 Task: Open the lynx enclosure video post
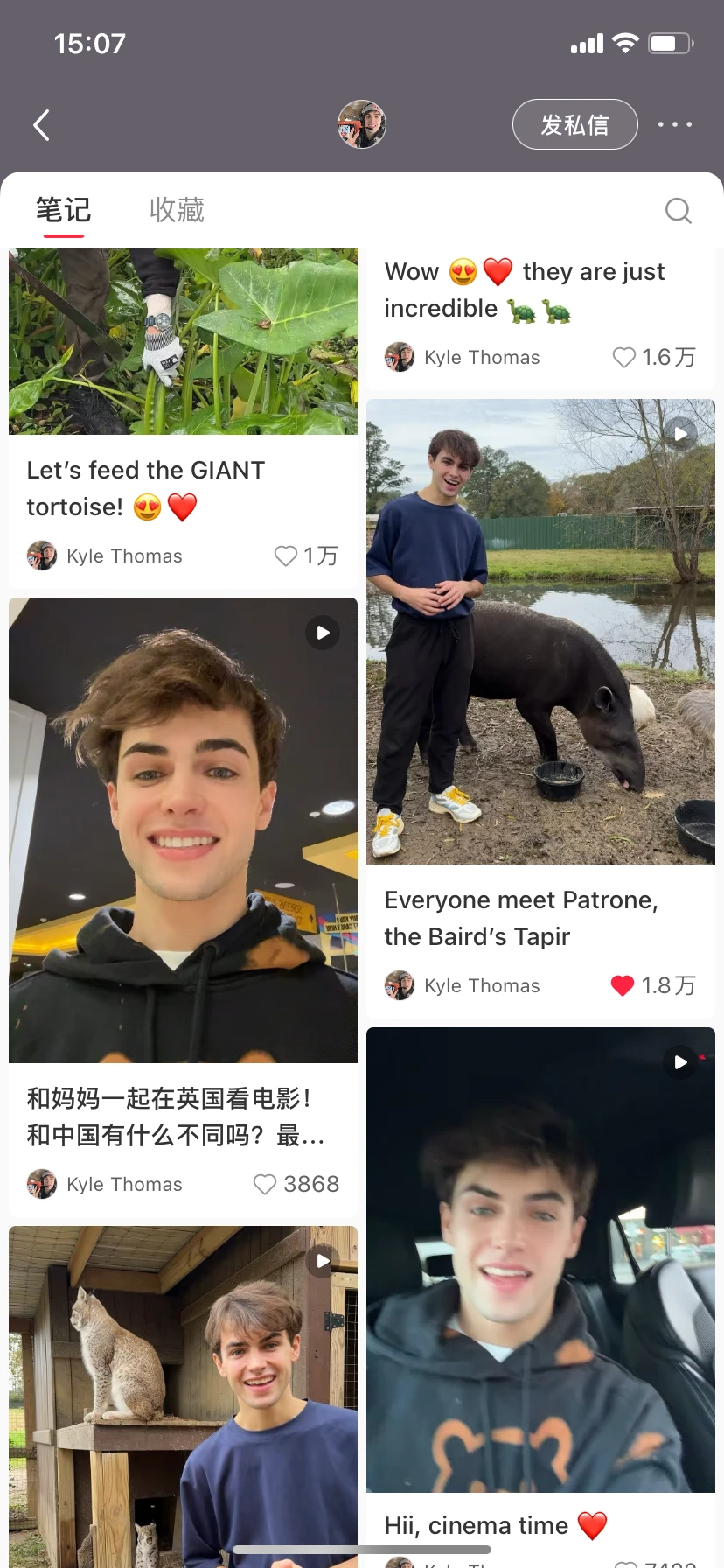pyautogui.click(x=183, y=1391)
